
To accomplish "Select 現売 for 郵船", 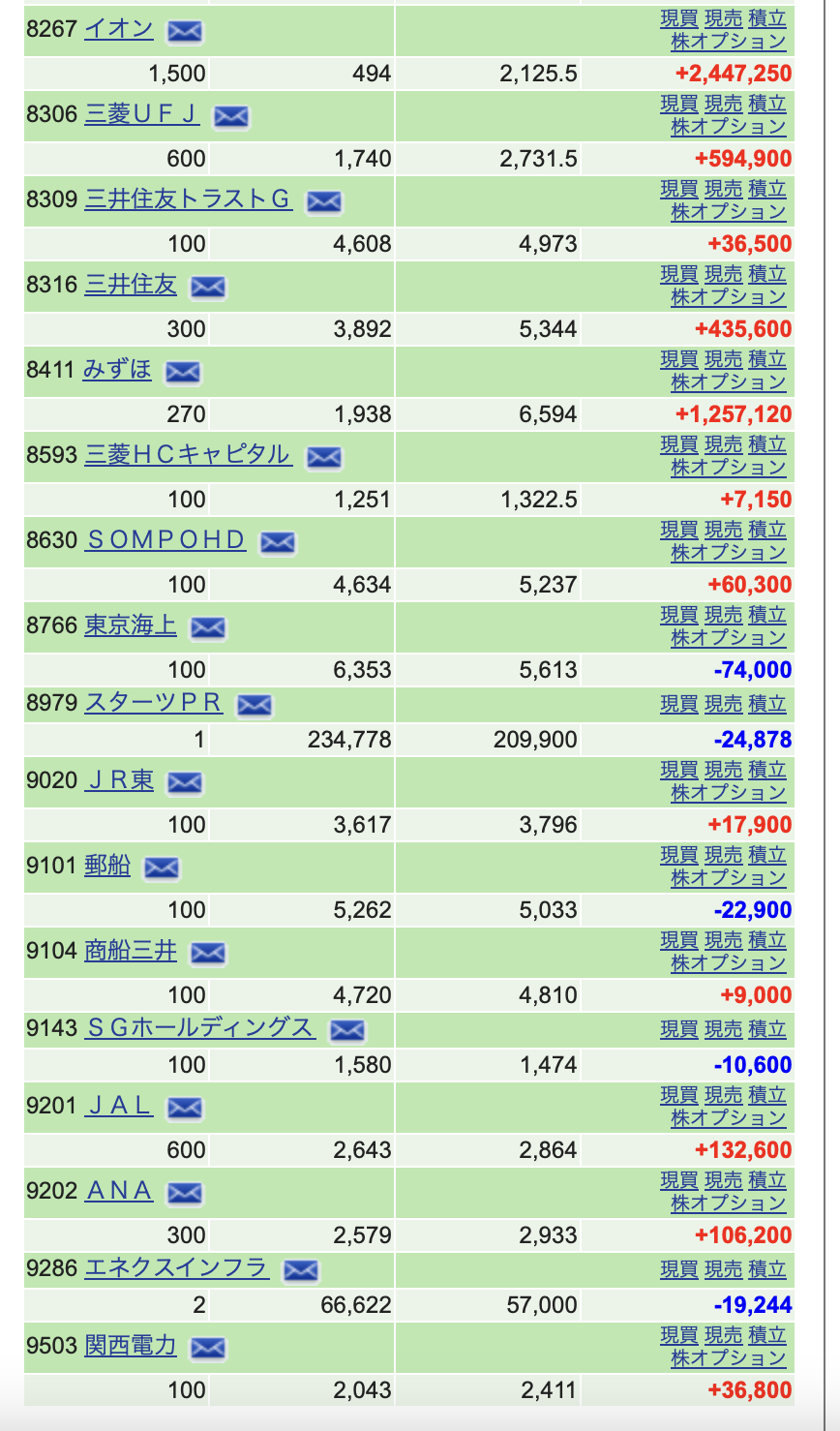I will 723,856.
